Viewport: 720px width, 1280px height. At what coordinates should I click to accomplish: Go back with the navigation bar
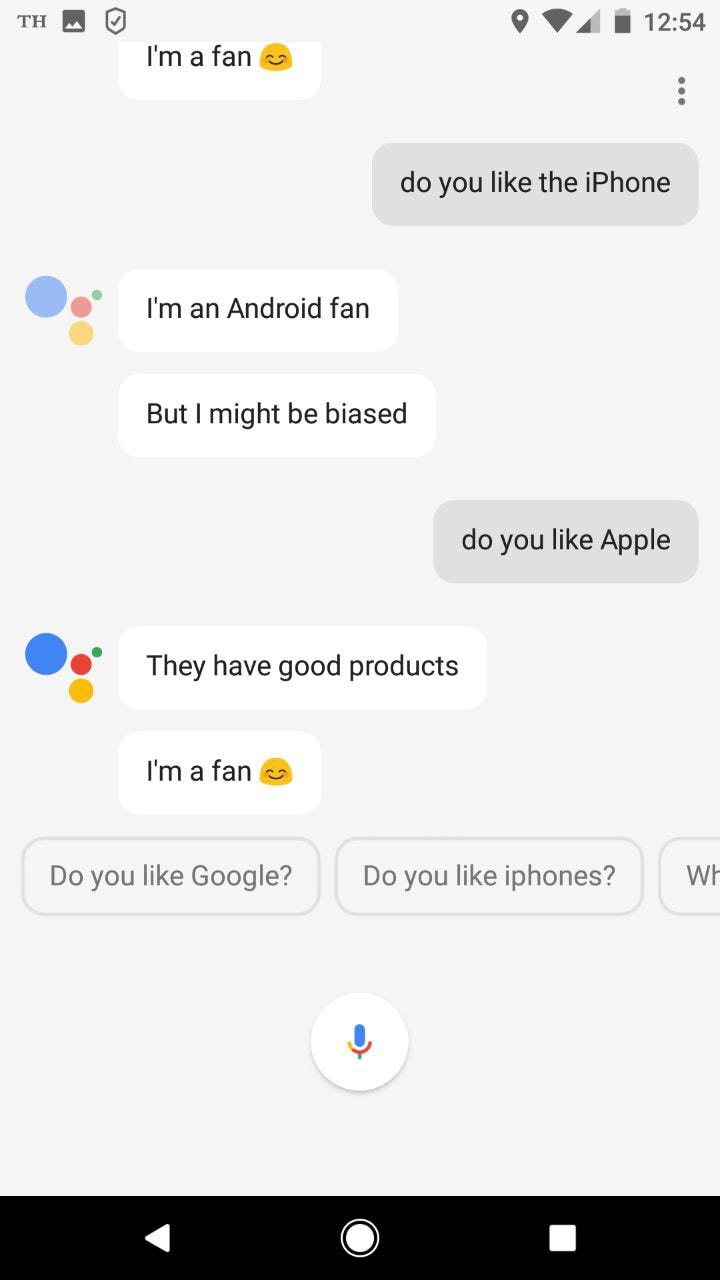pos(157,1238)
